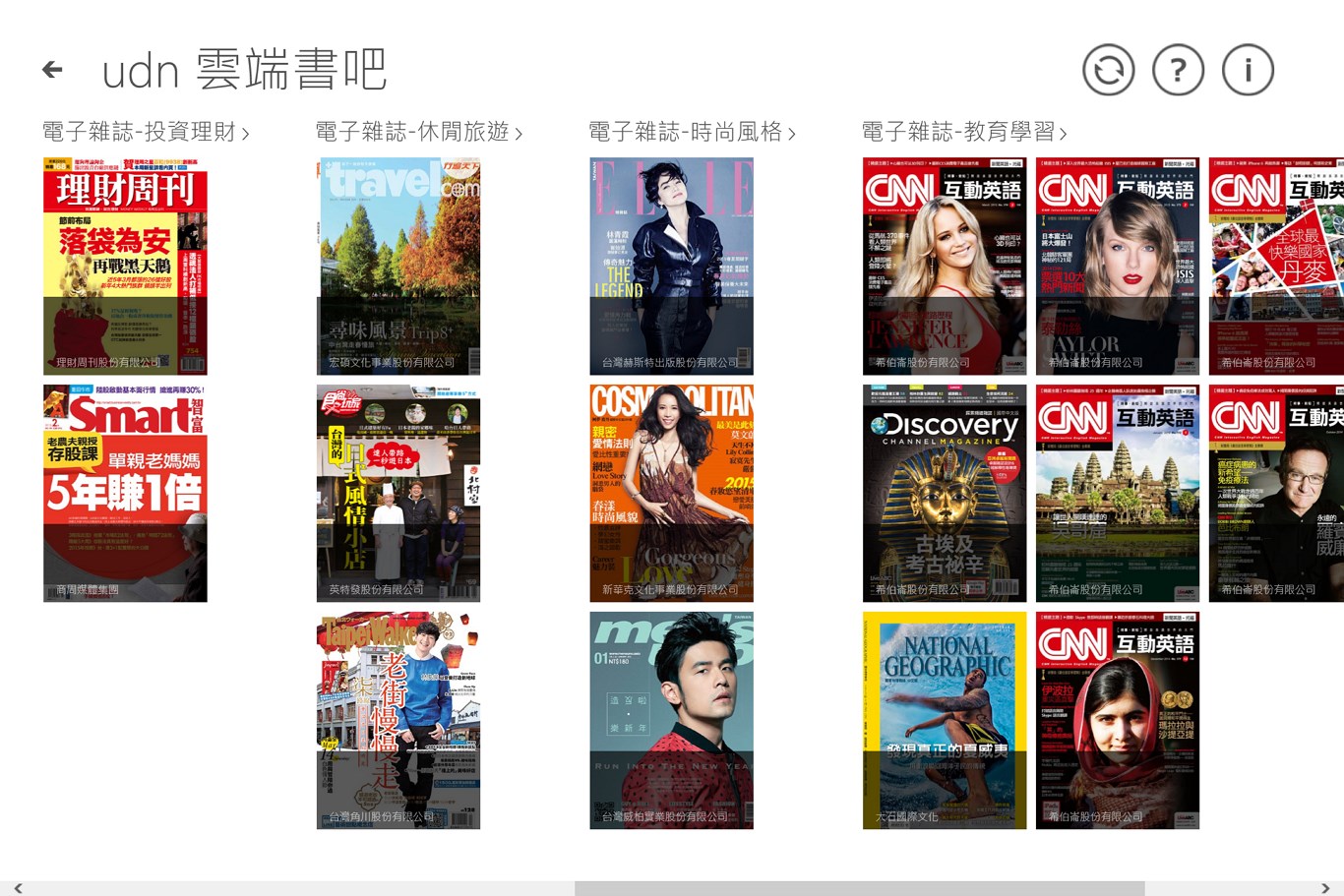Image resolution: width=1344 pixels, height=896 pixels.
Task: Open the Cosmopolitan magazine
Action: (671, 493)
